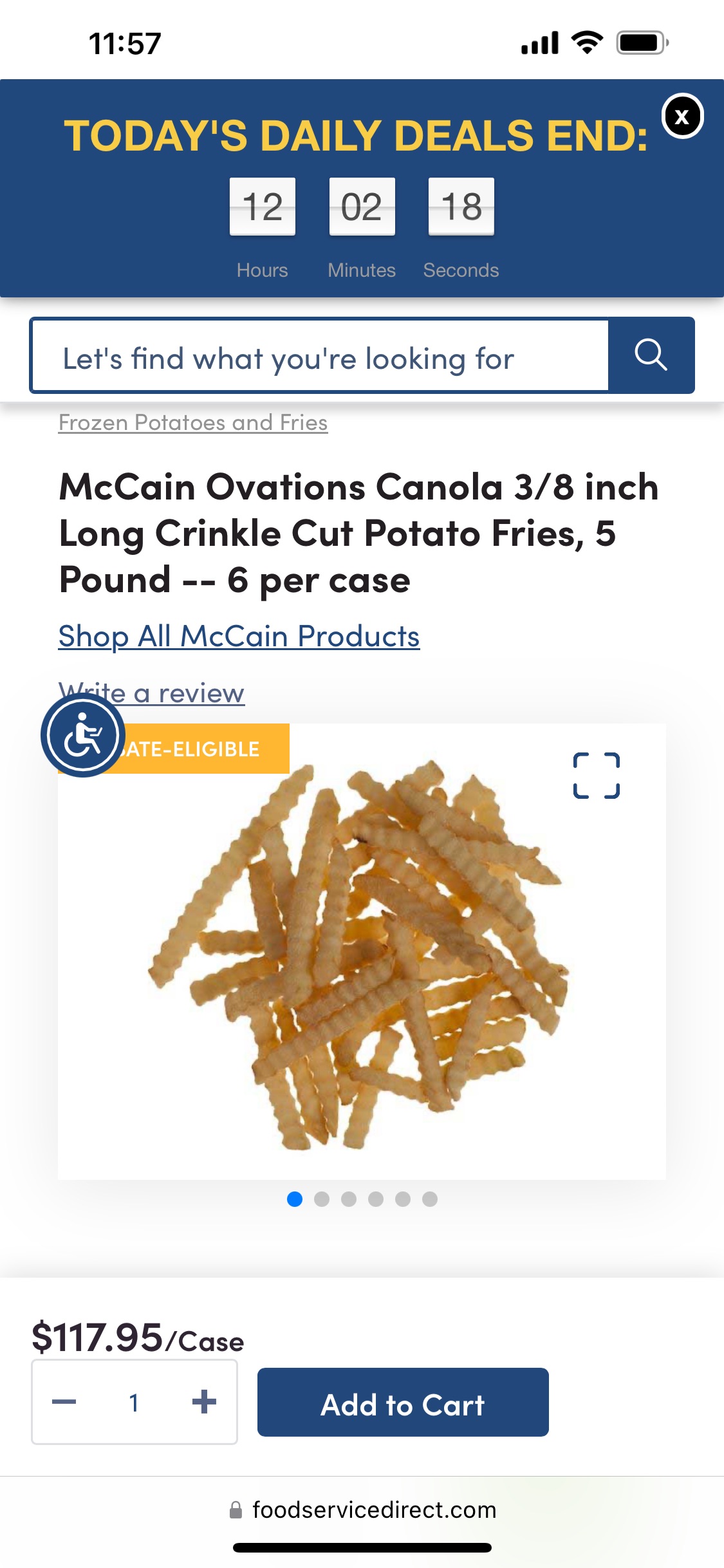The width and height of the screenshot is (724, 1568).
Task: Open the accessibility options widget
Action: (82, 736)
